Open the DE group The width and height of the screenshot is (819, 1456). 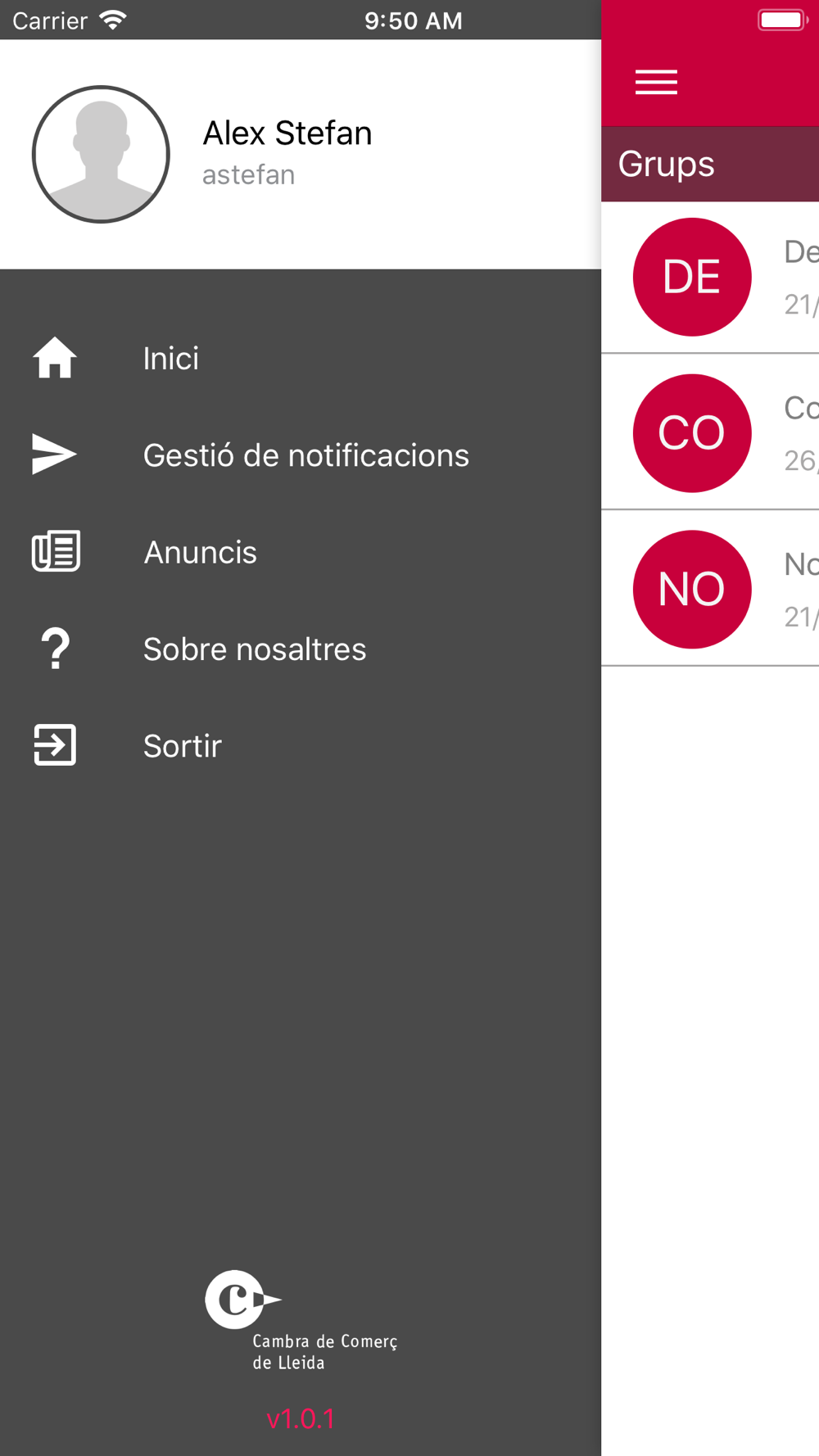709,278
